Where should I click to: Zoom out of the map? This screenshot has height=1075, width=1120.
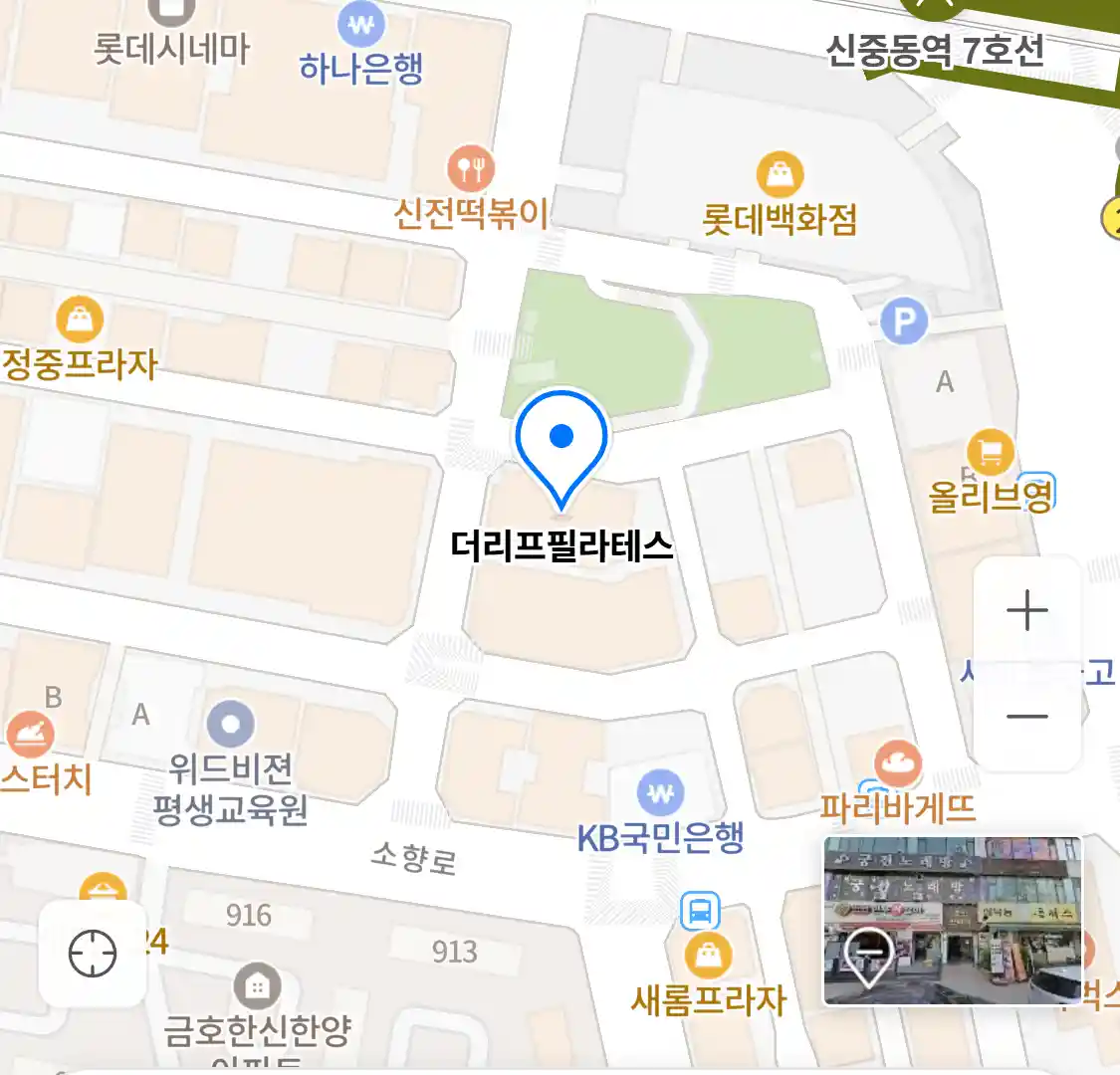1026,716
